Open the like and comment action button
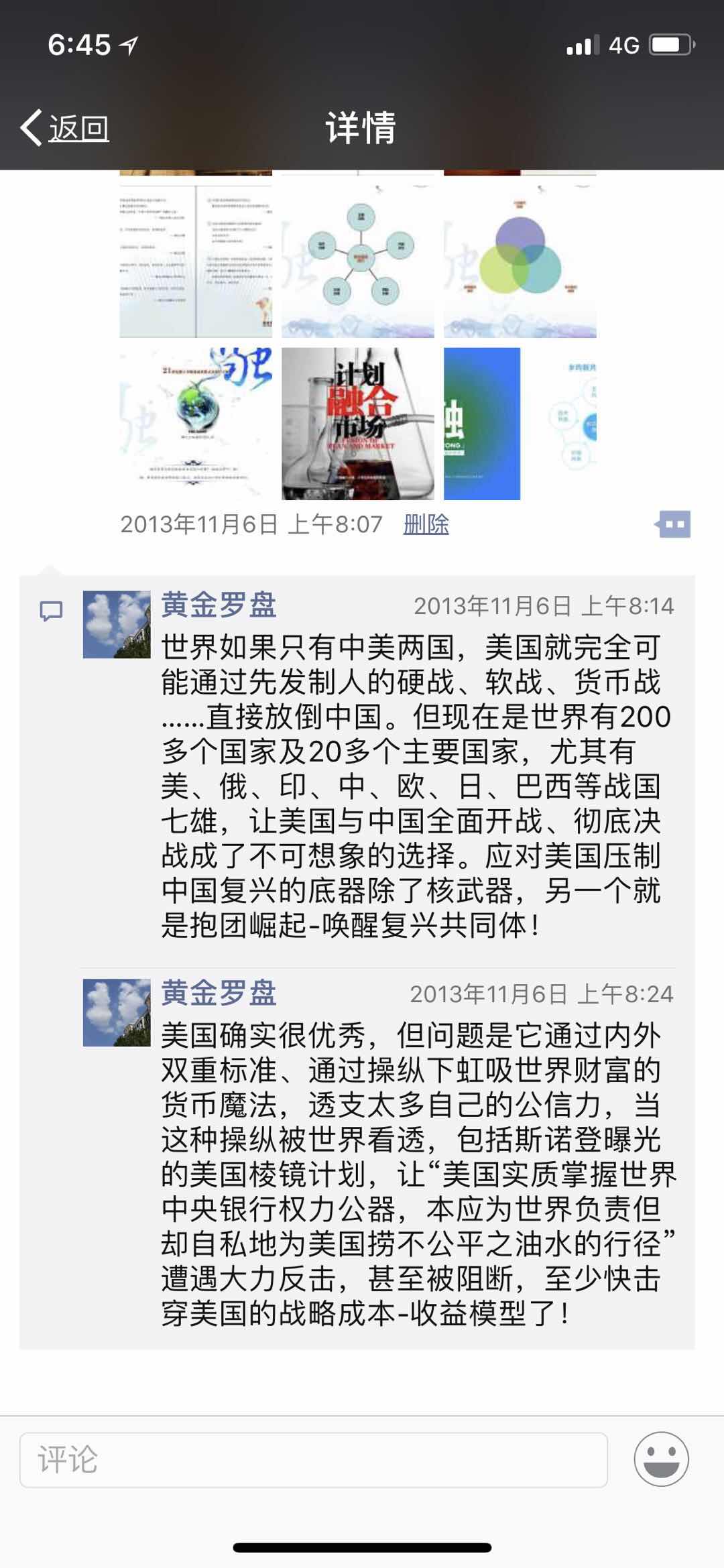This screenshot has height=1568, width=724. pyautogui.click(x=673, y=524)
